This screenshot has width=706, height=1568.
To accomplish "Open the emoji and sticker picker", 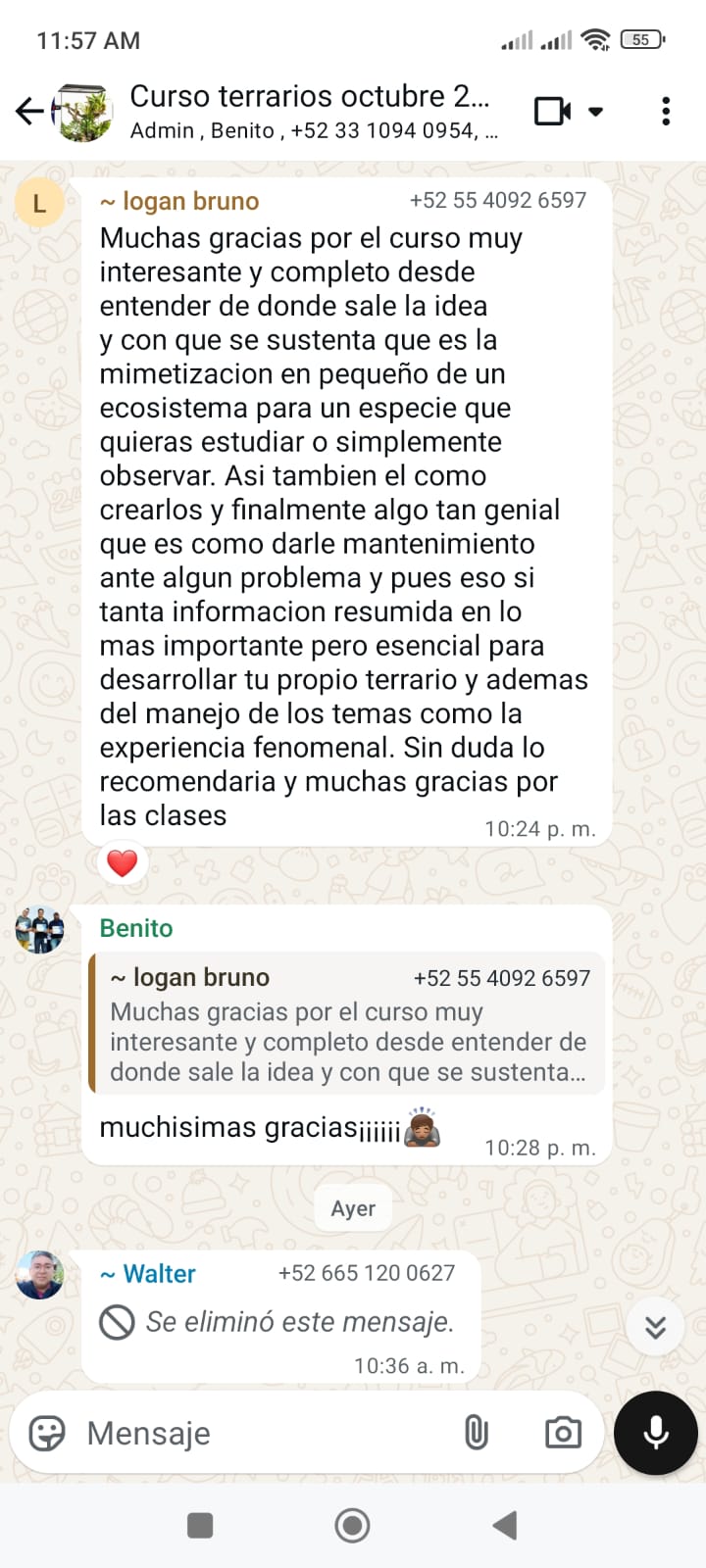I will tap(46, 1433).
